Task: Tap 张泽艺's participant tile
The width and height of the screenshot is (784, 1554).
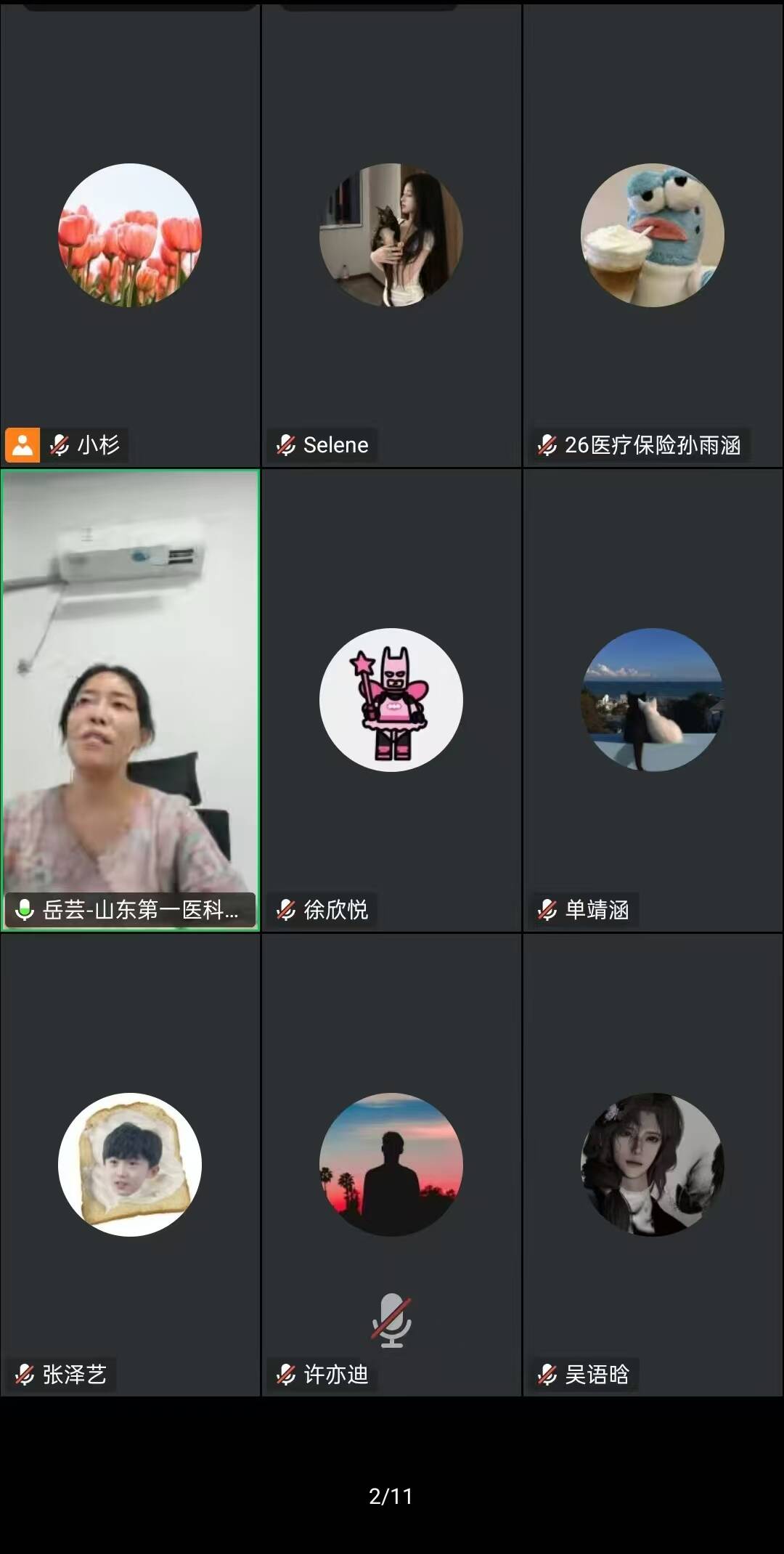Action: coord(130,1165)
